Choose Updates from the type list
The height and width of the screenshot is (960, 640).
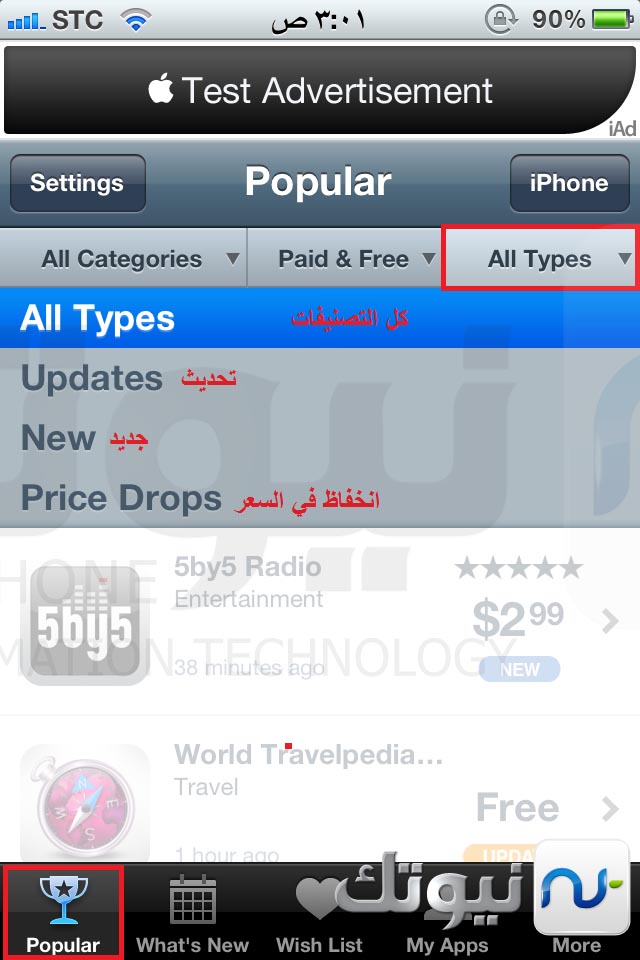[92, 379]
